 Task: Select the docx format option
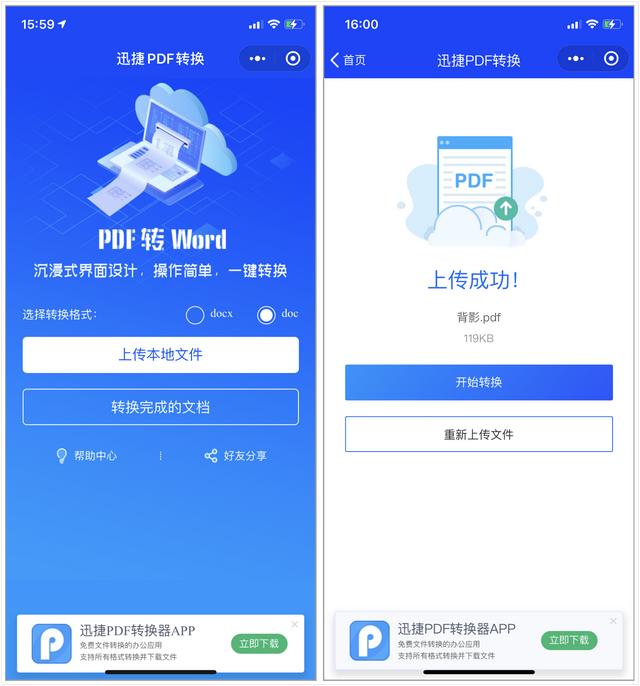[196, 315]
